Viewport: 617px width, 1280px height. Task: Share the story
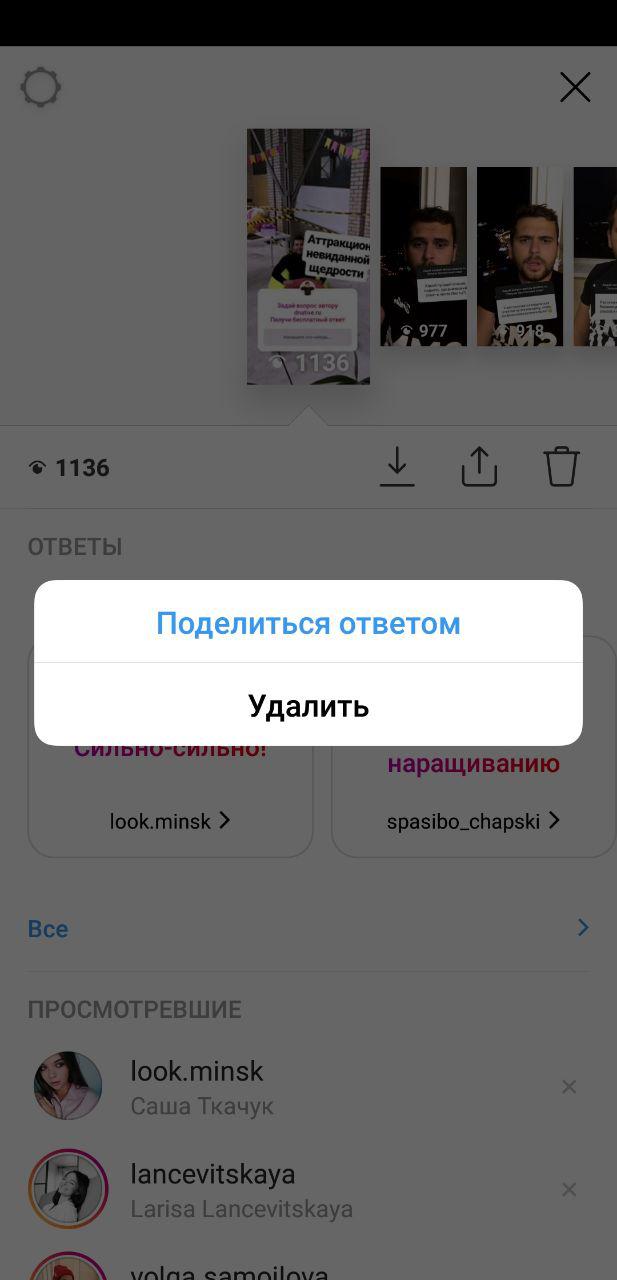click(x=479, y=467)
